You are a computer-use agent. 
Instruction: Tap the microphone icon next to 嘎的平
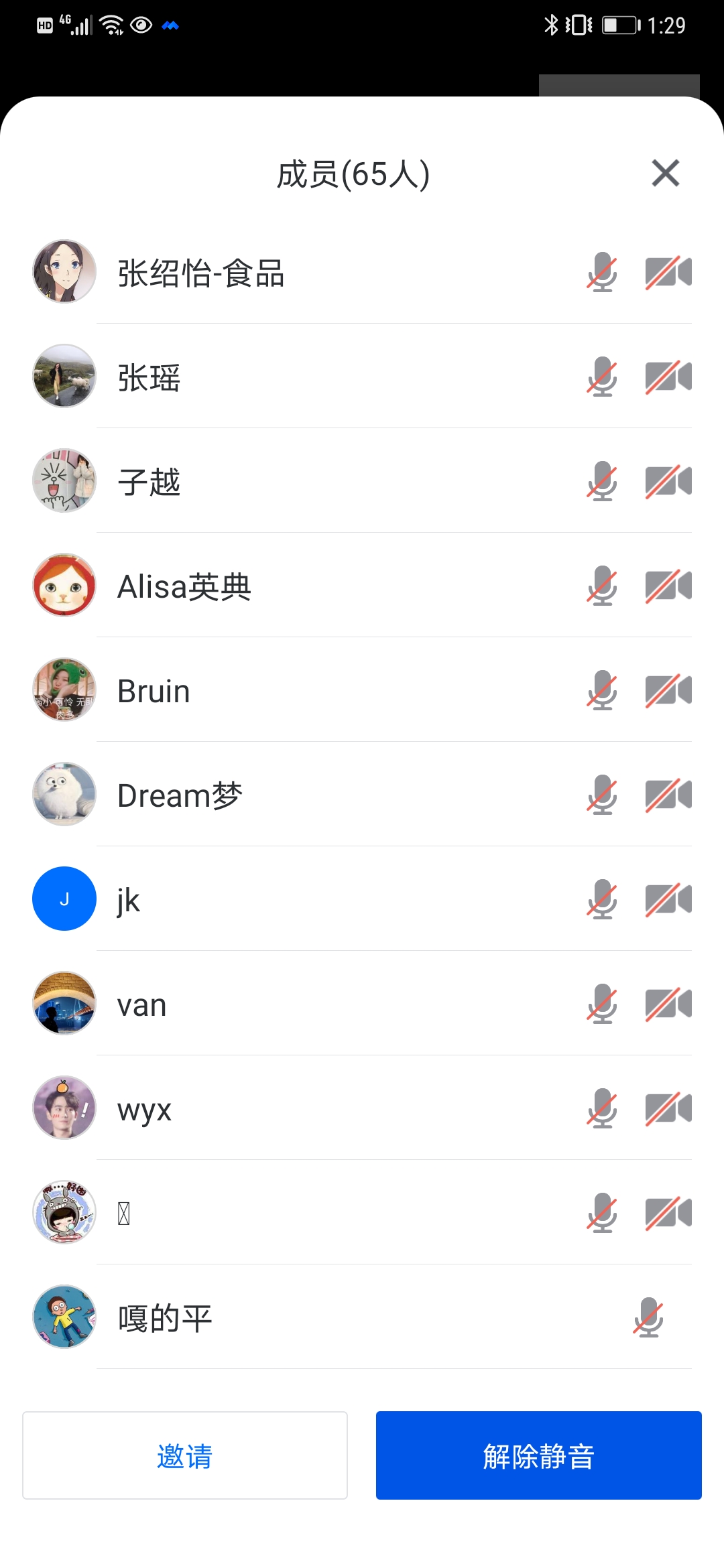click(648, 1317)
